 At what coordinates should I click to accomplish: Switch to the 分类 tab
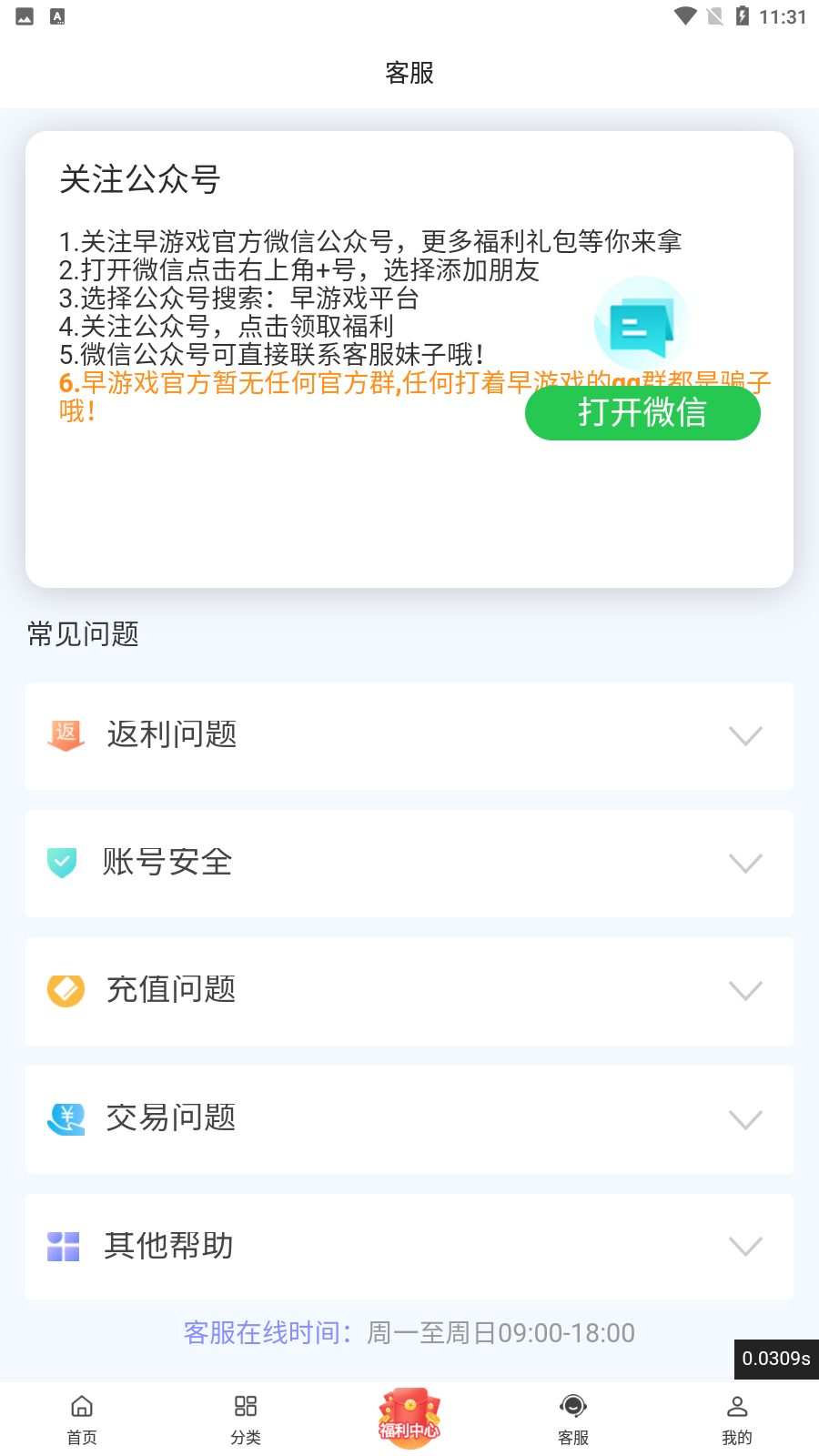(x=246, y=1420)
